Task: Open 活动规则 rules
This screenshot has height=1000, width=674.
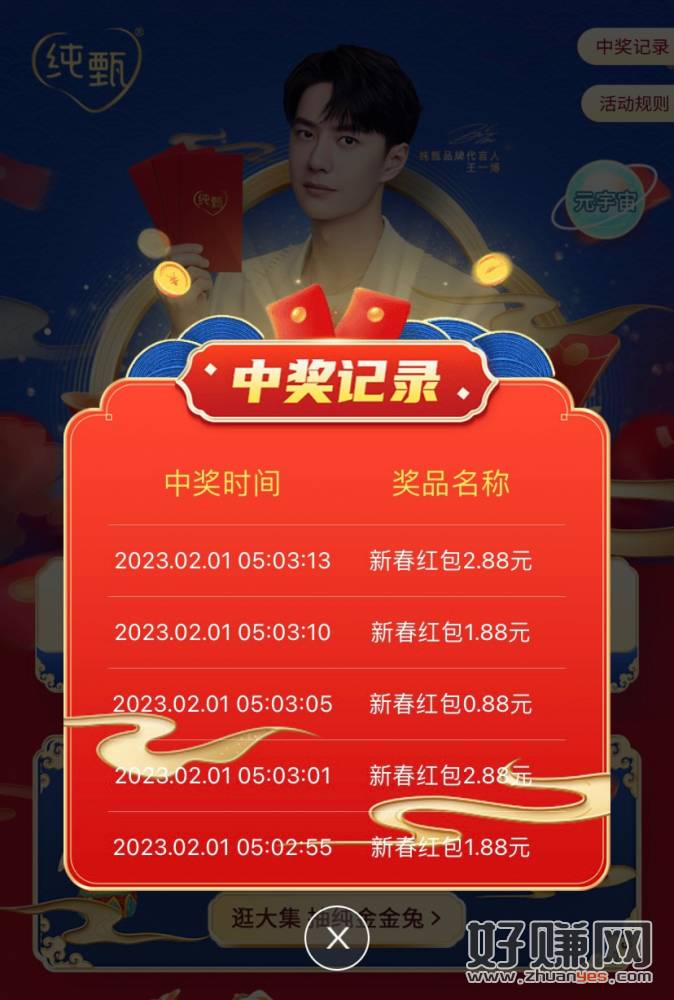Action: 632,103
